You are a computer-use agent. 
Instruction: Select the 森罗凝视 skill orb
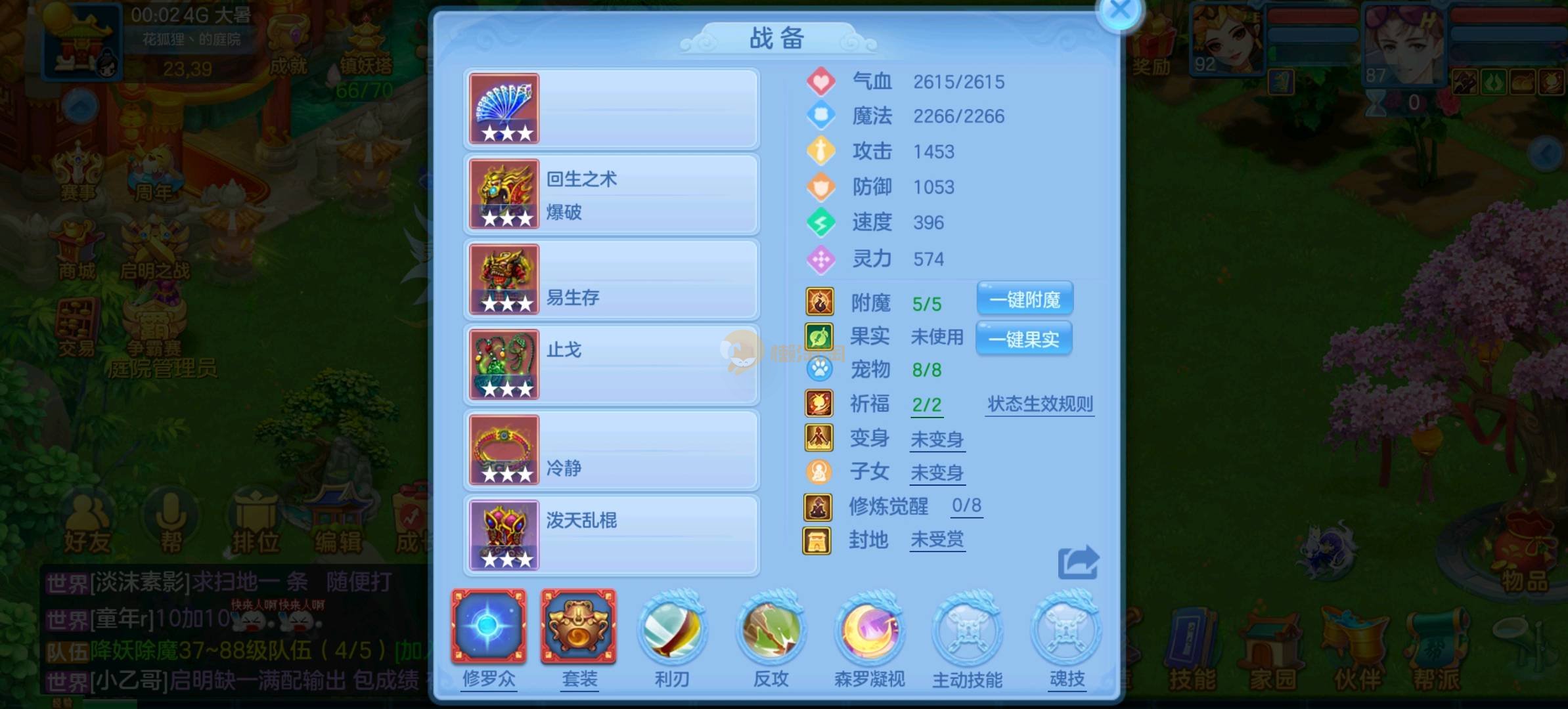[869, 630]
